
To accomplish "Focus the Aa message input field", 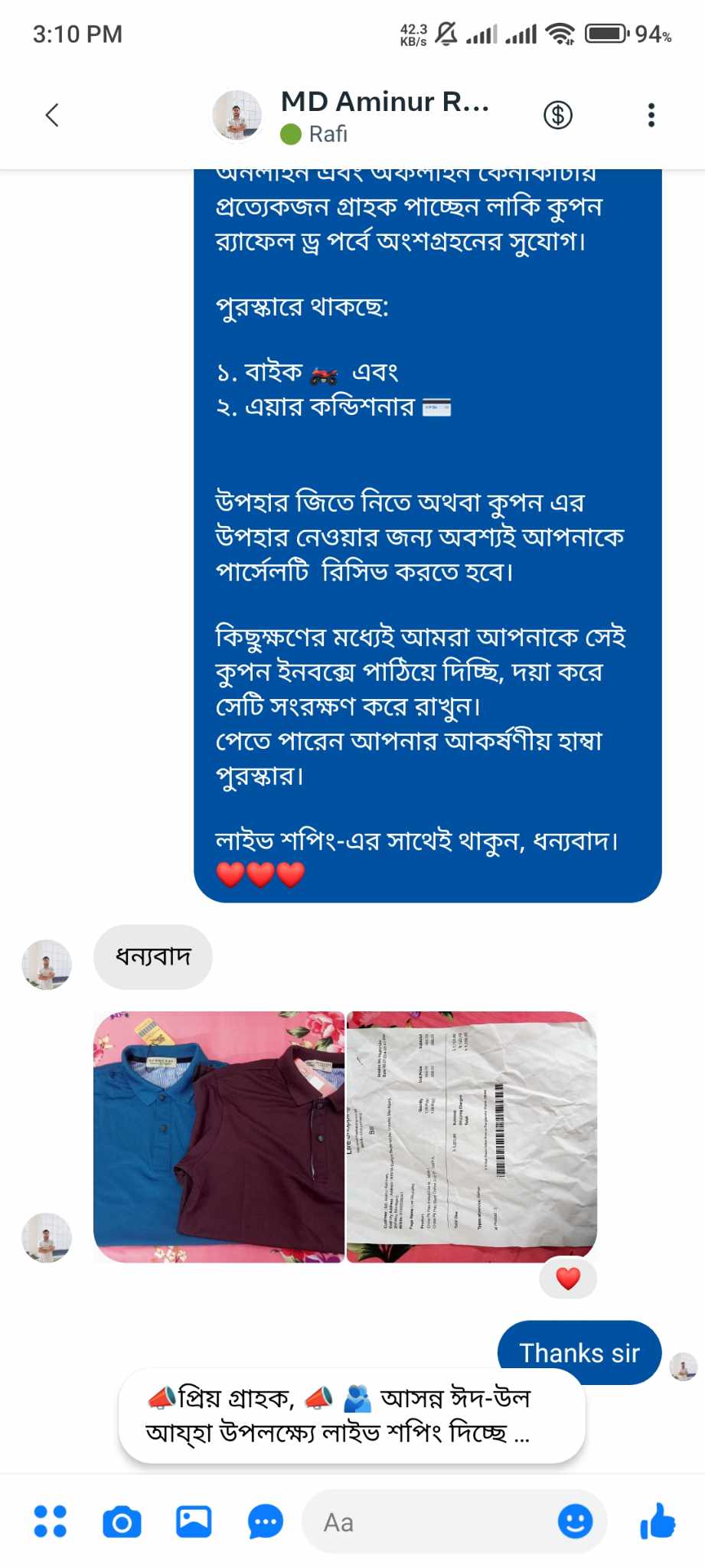I will click(429, 1522).
